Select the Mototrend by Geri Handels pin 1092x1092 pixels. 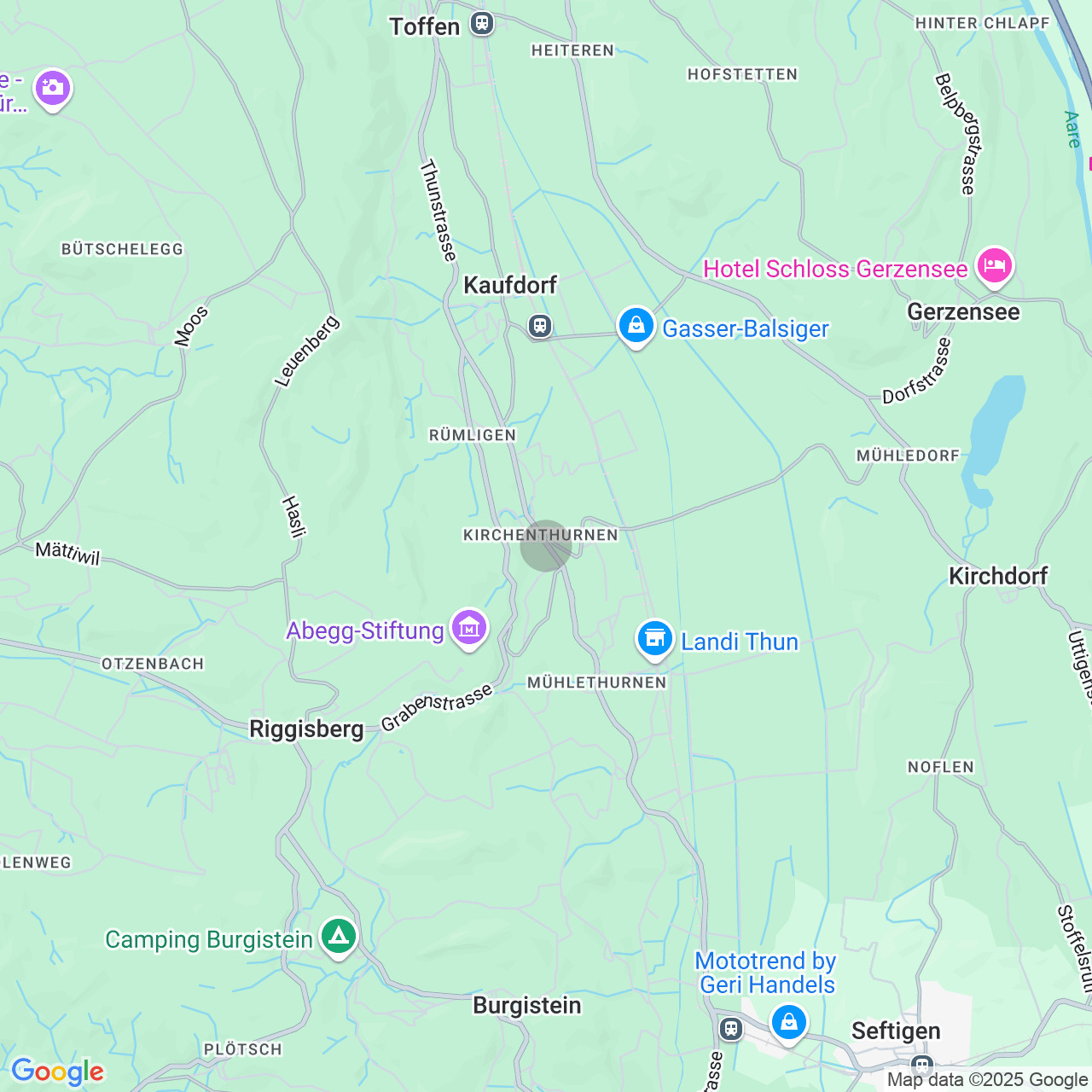788,1022
